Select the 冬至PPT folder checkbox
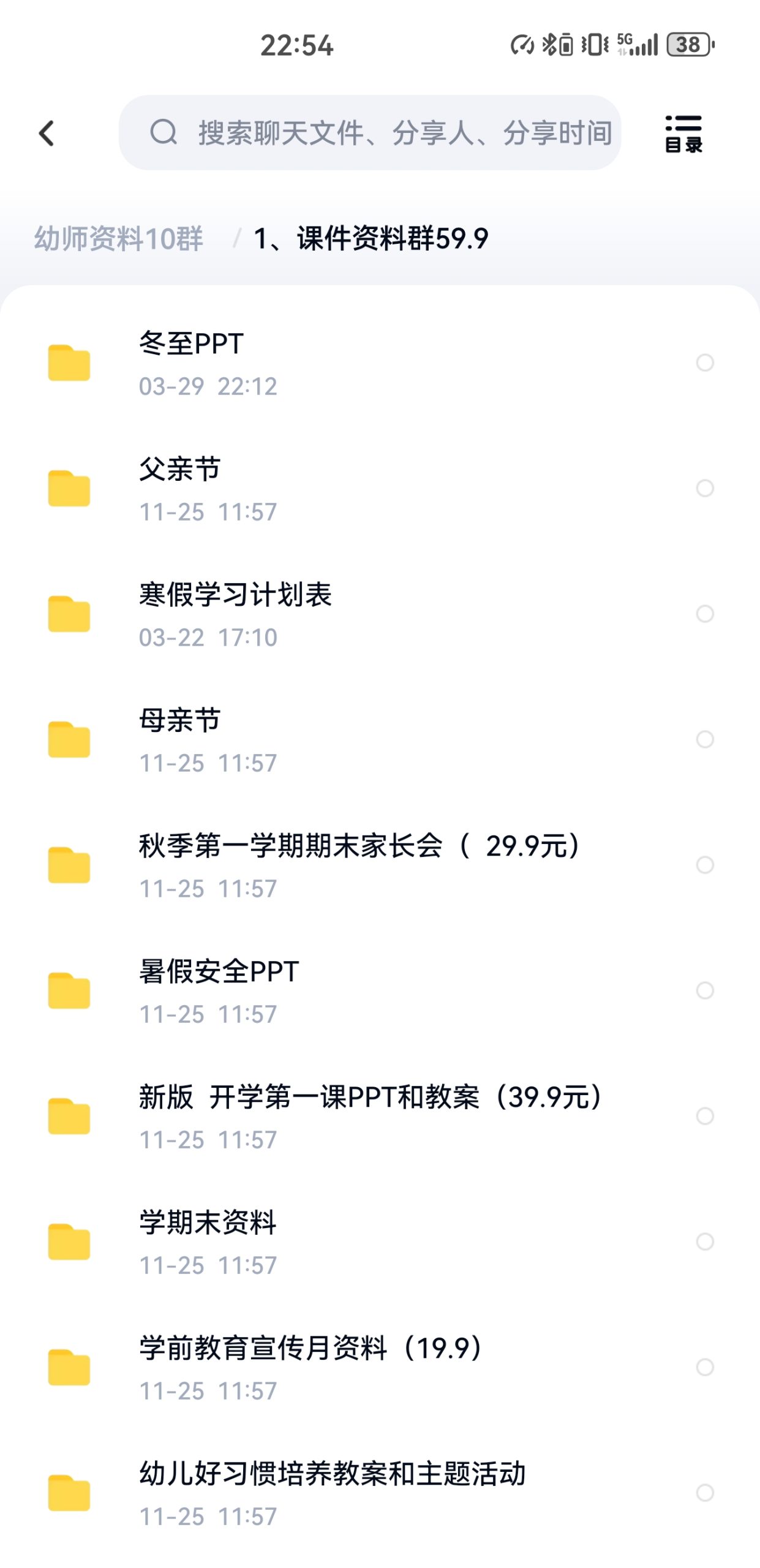The width and height of the screenshot is (760, 1568). (x=705, y=363)
